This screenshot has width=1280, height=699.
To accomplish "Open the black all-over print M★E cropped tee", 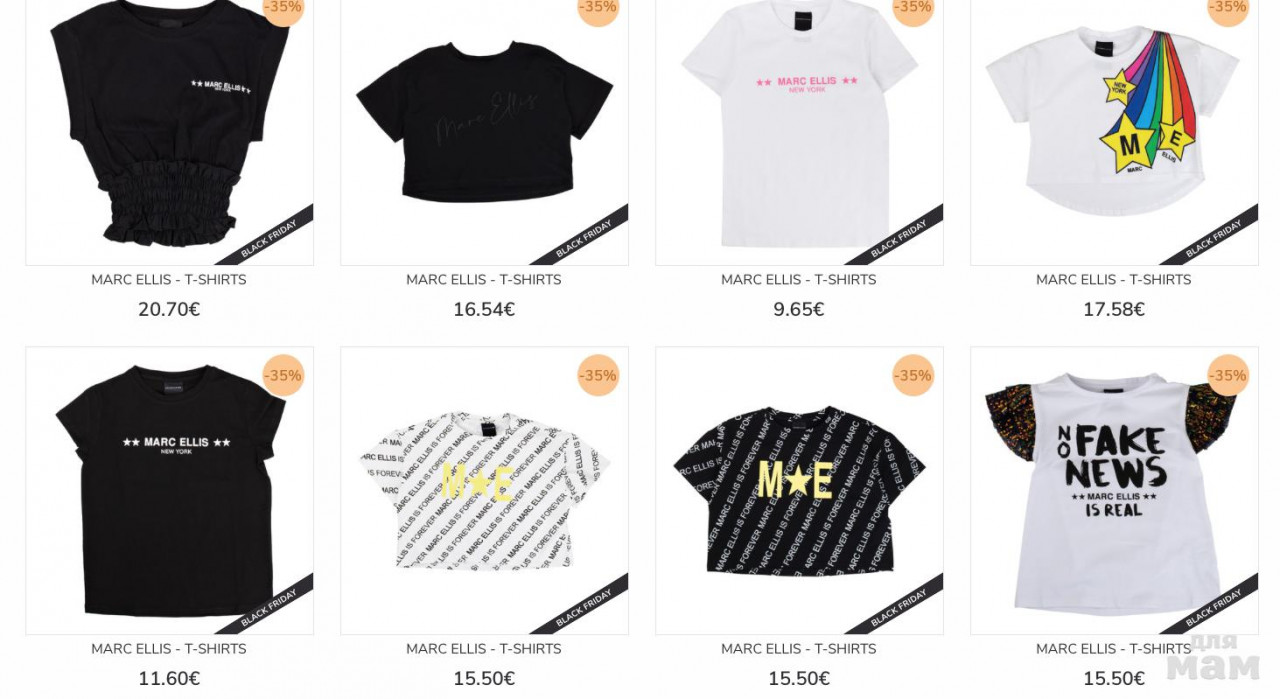I will [799, 490].
